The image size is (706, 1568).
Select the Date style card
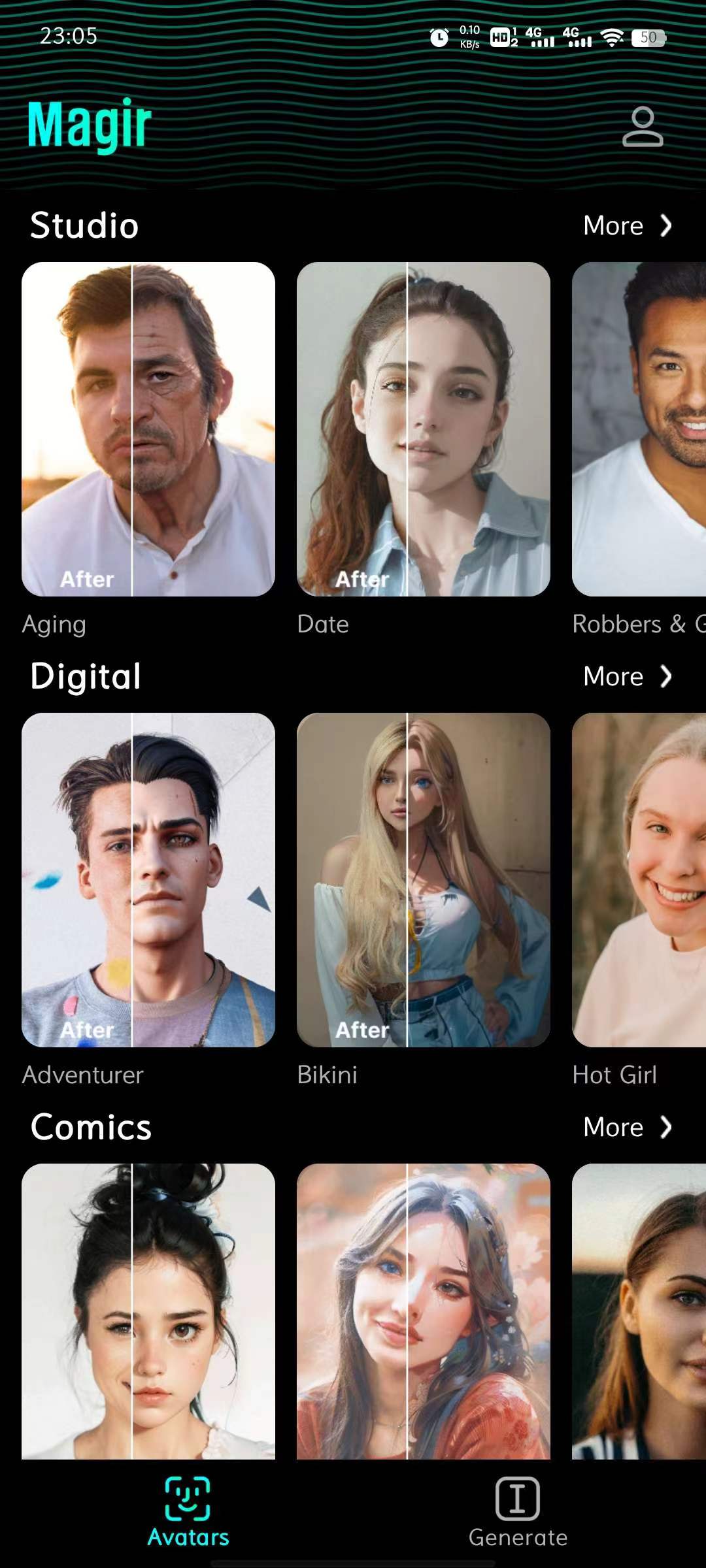(423, 429)
